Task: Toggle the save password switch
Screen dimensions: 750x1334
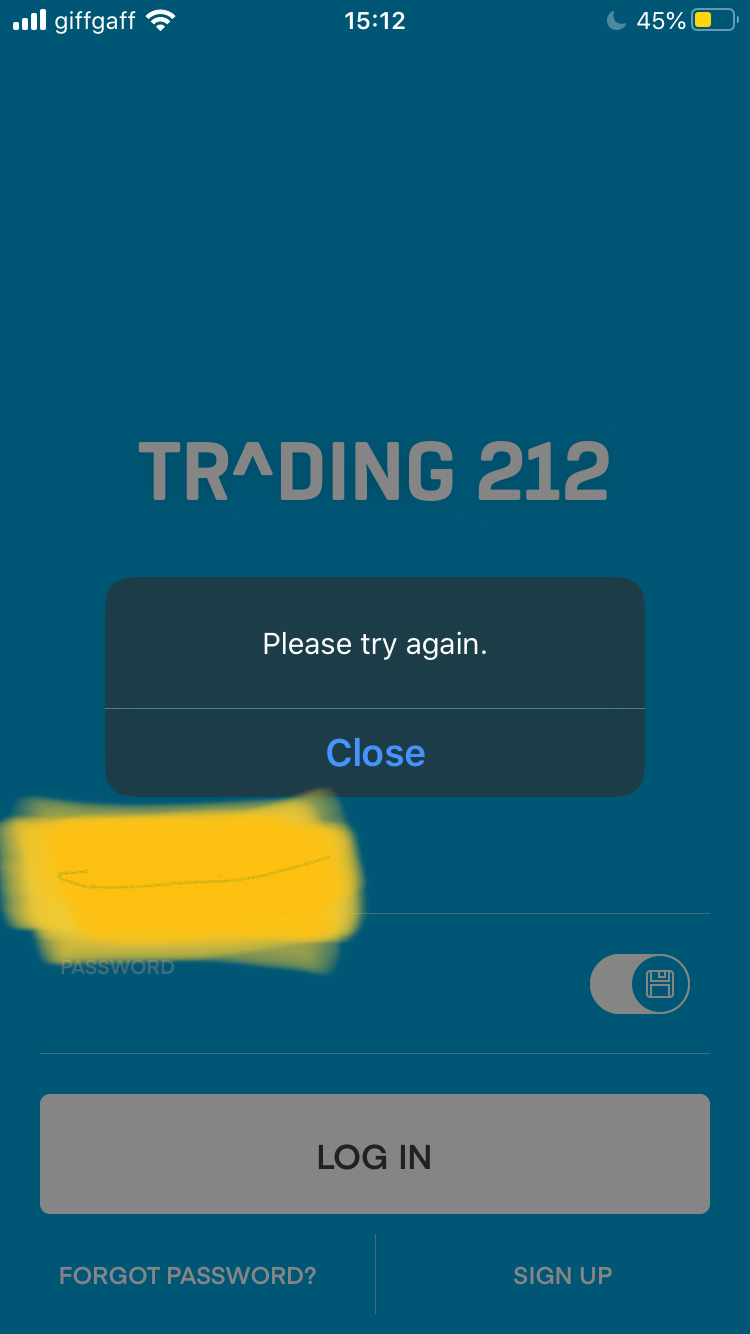Action: point(640,984)
